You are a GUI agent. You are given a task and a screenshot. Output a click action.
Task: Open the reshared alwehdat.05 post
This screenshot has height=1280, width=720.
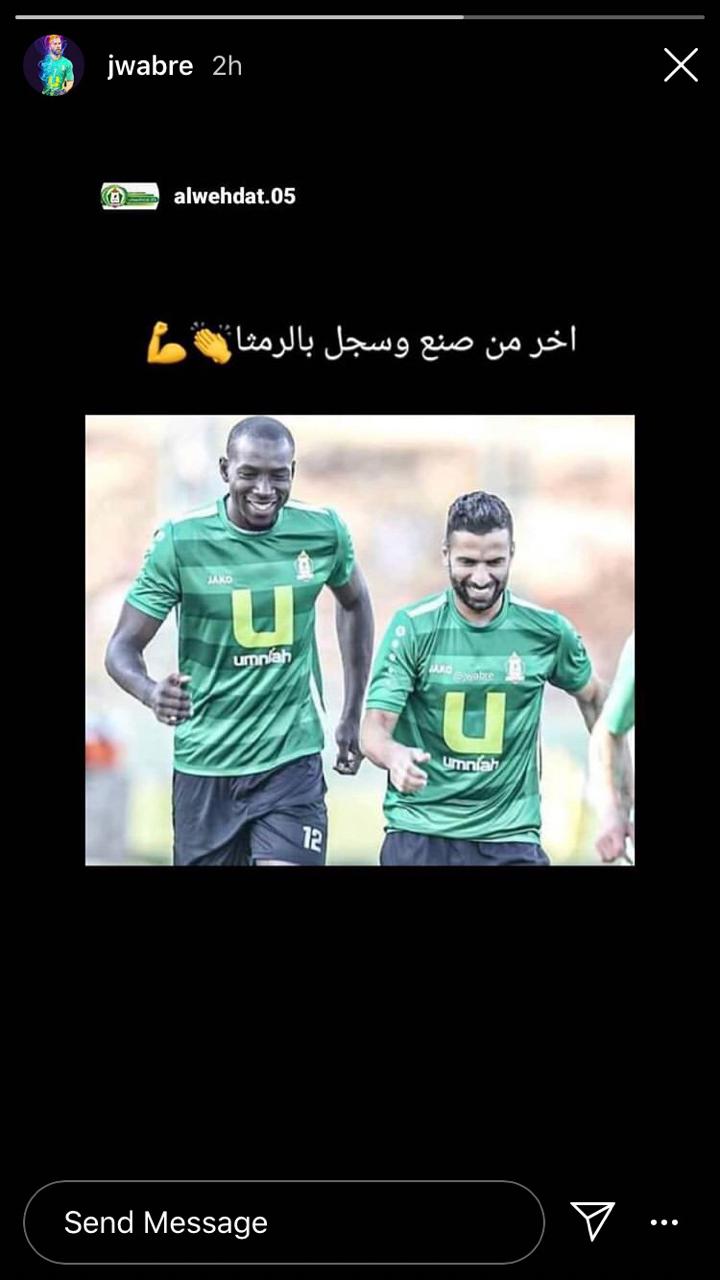(233, 196)
